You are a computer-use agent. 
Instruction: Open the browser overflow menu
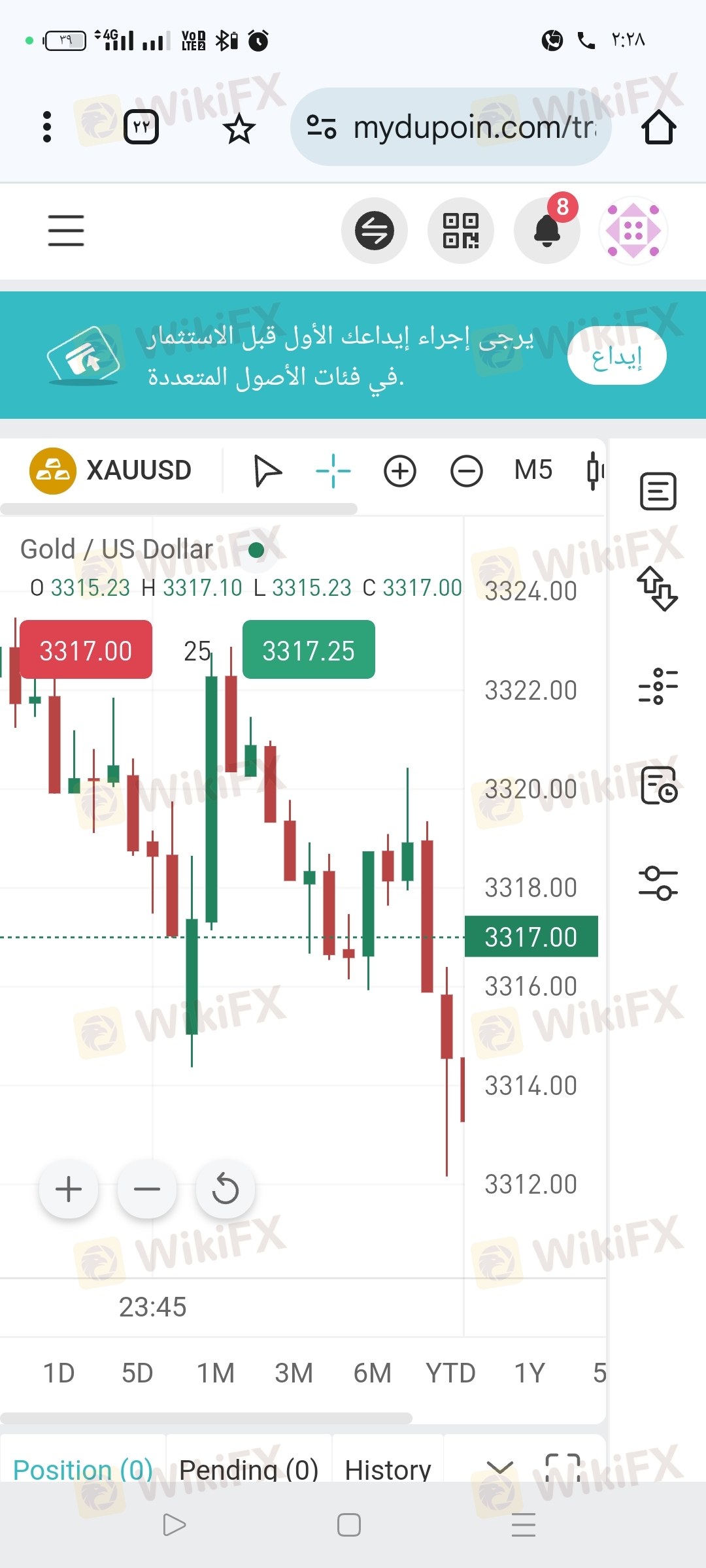(x=46, y=127)
